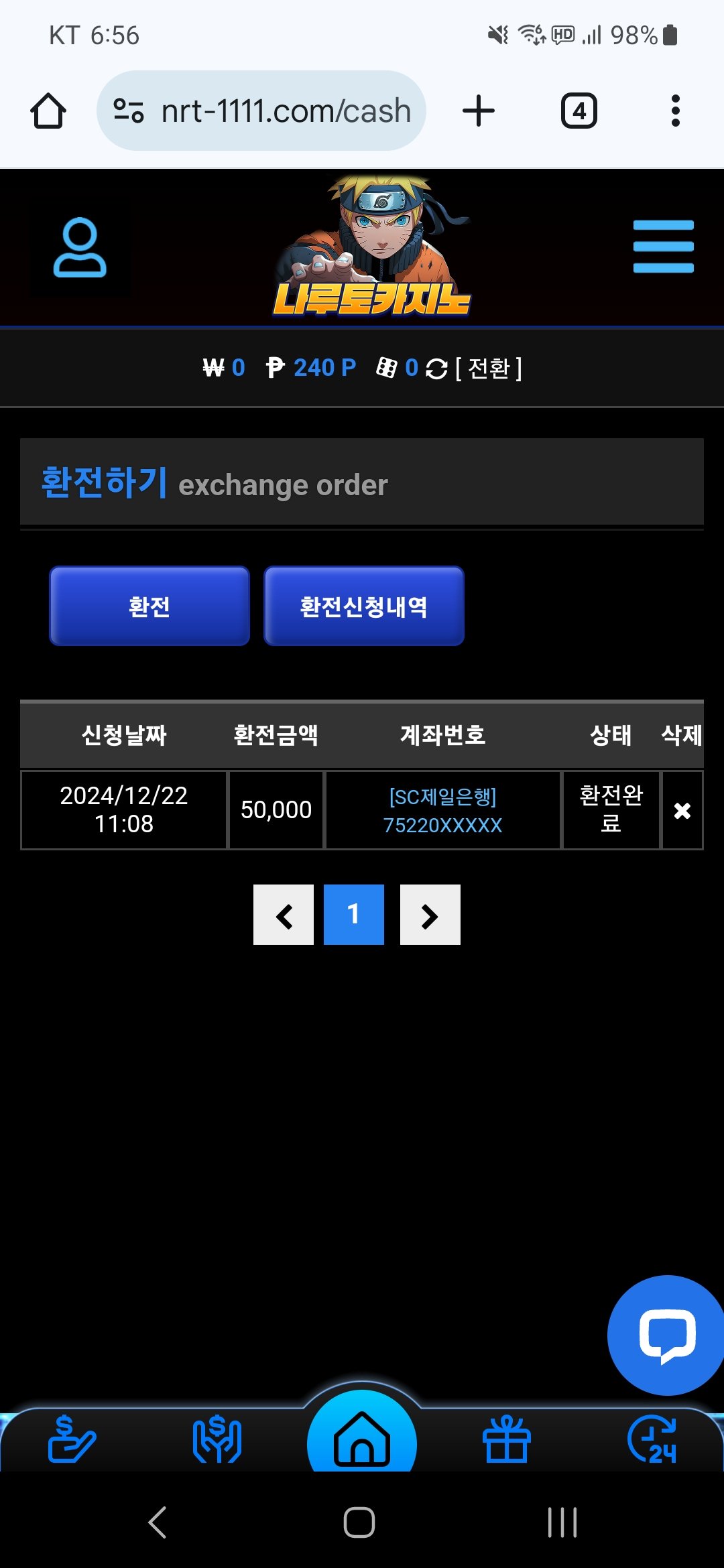Open the gift box events tab

pyautogui.click(x=507, y=1439)
